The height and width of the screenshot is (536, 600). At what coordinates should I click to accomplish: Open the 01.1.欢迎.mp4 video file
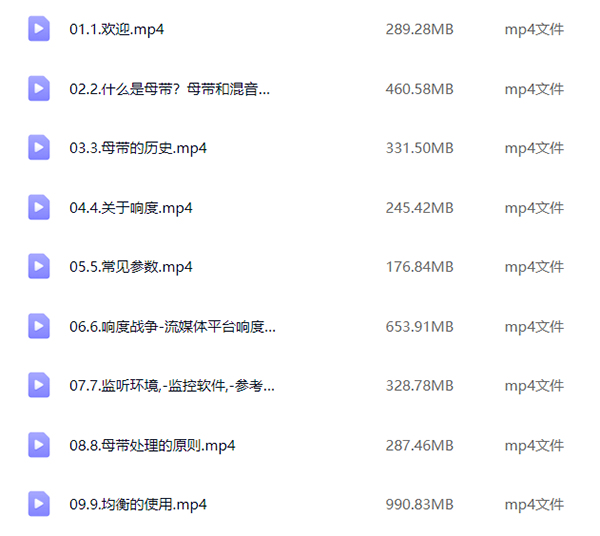117,30
